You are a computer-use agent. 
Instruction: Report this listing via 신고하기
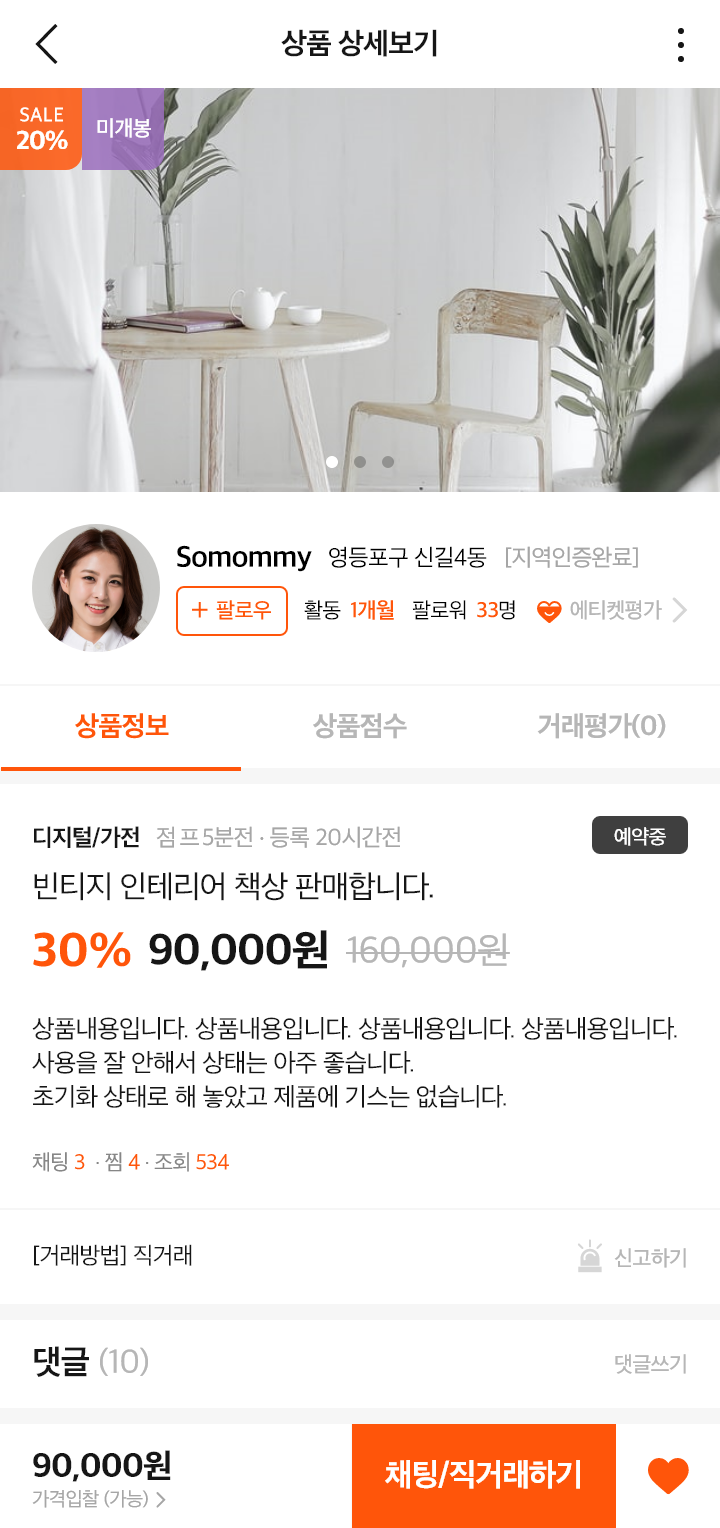pos(632,1257)
